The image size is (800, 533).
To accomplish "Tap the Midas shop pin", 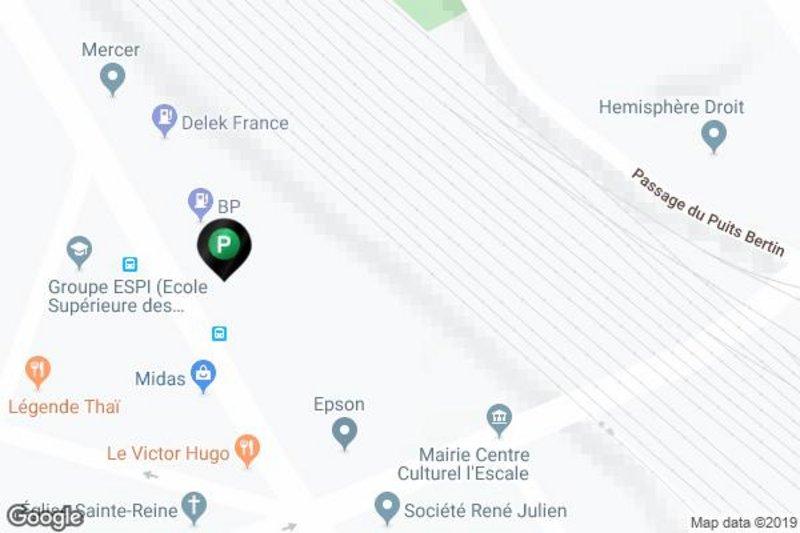I will pos(205,377).
